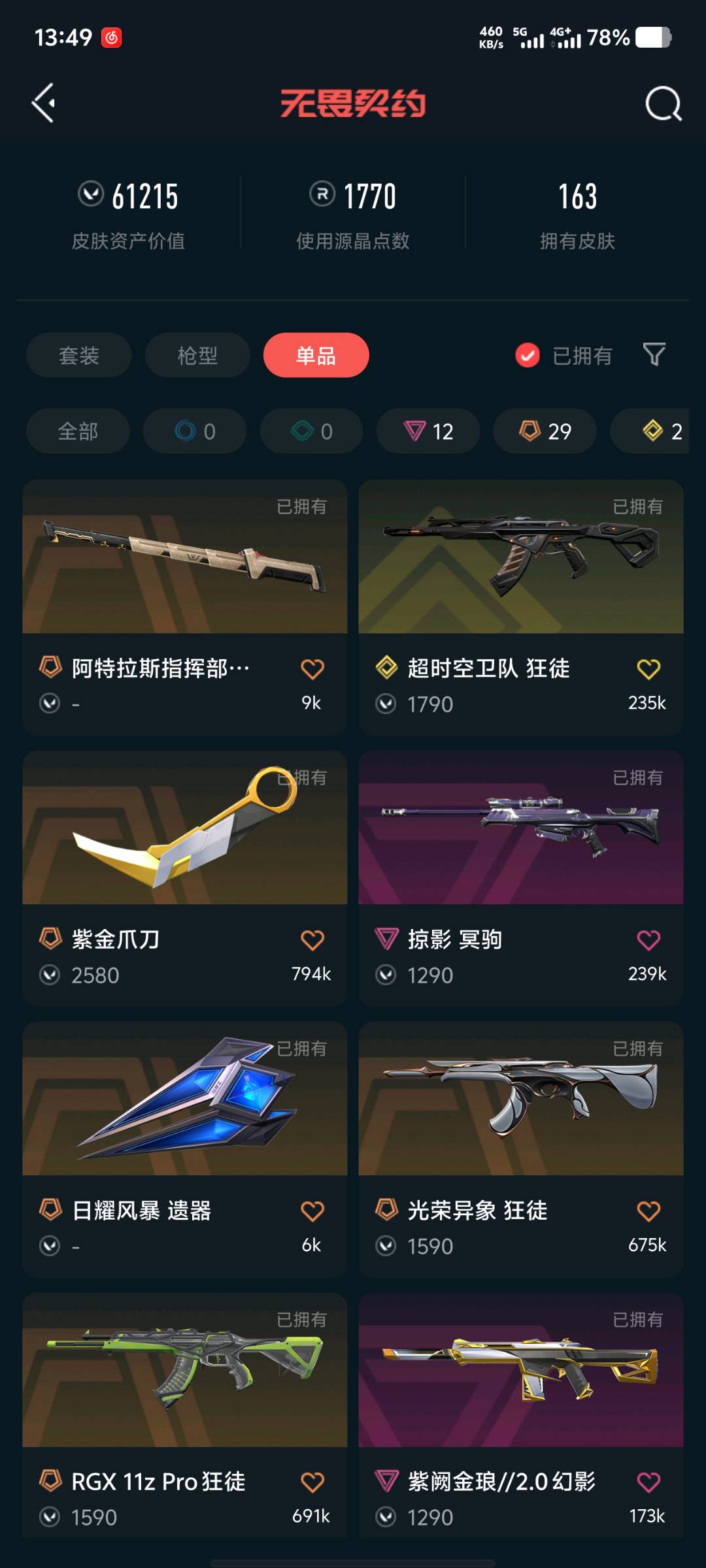Image resolution: width=706 pixels, height=1568 pixels.
Task: Open the 日耀风暴 遗器 skin card
Action: coord(185,1150)
